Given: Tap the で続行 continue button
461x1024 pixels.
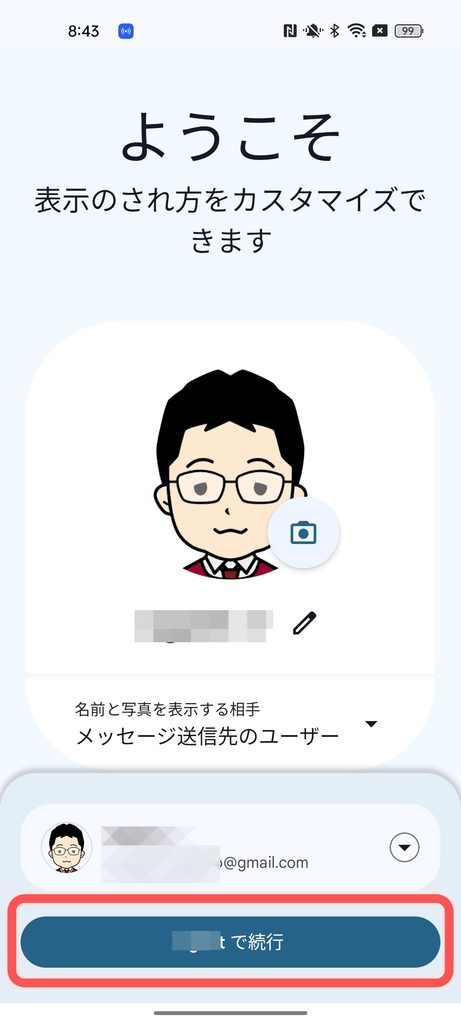Looking at the screenshot, I should point(230,942).
